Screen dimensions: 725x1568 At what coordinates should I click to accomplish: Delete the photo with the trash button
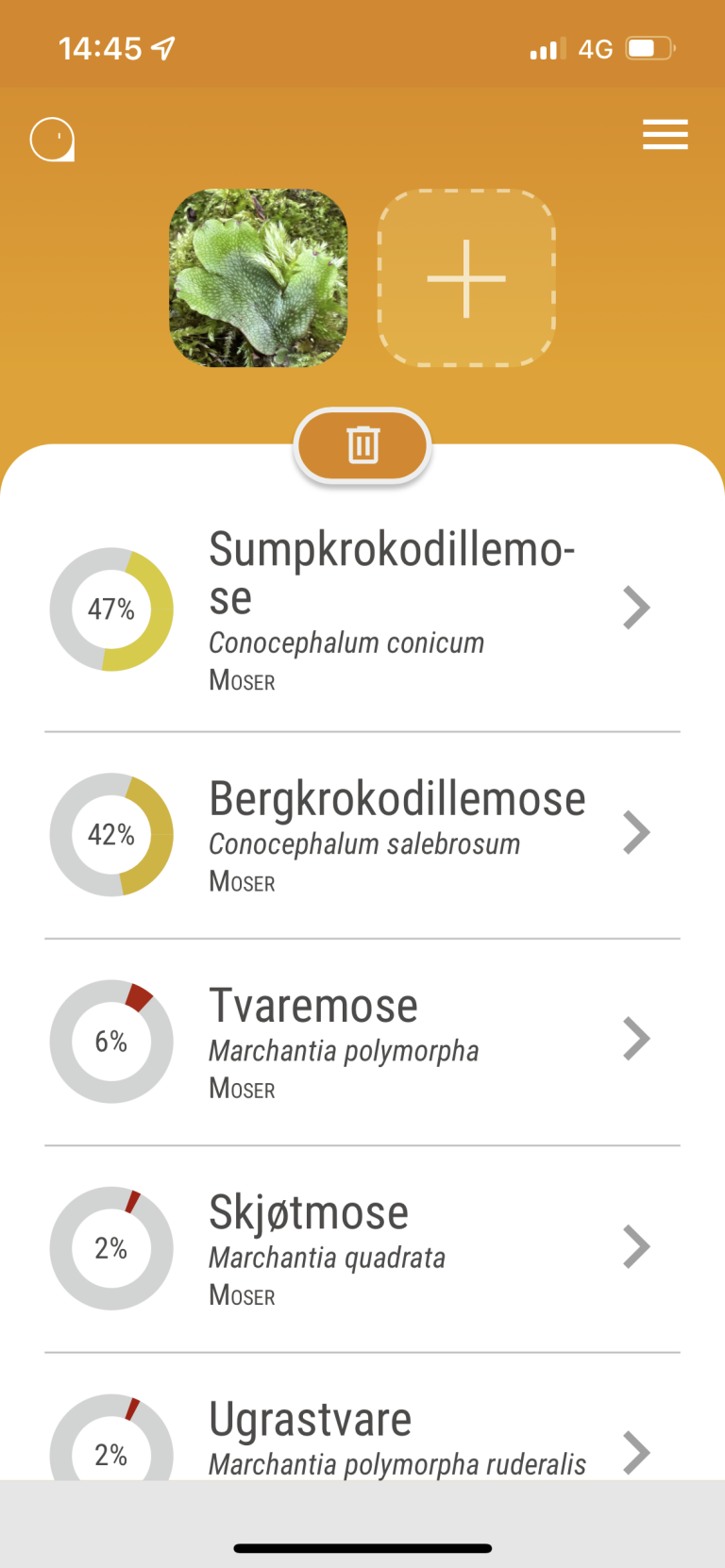362,445
